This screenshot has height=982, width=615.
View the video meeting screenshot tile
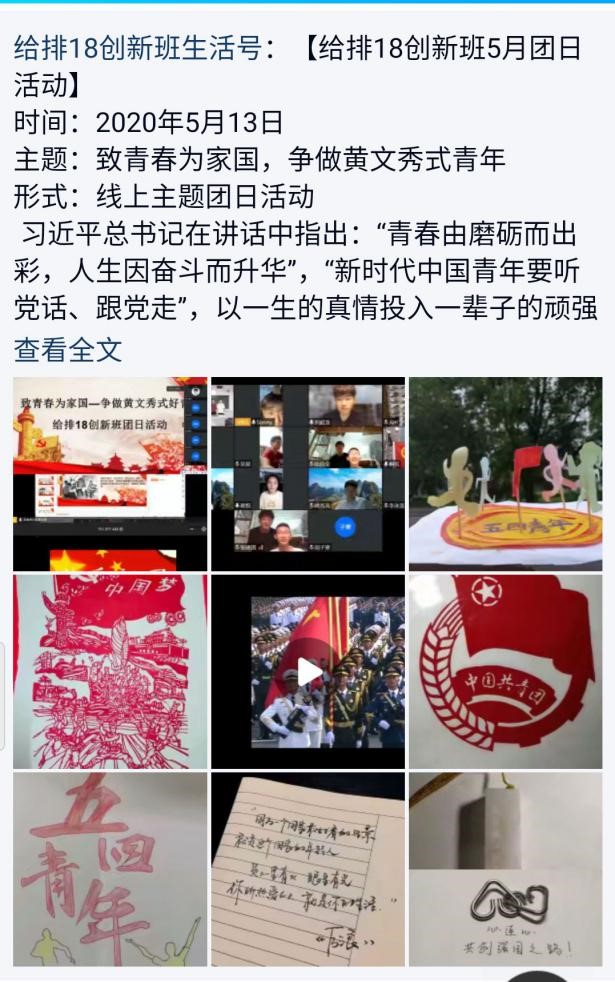click(x=308, y=474)
